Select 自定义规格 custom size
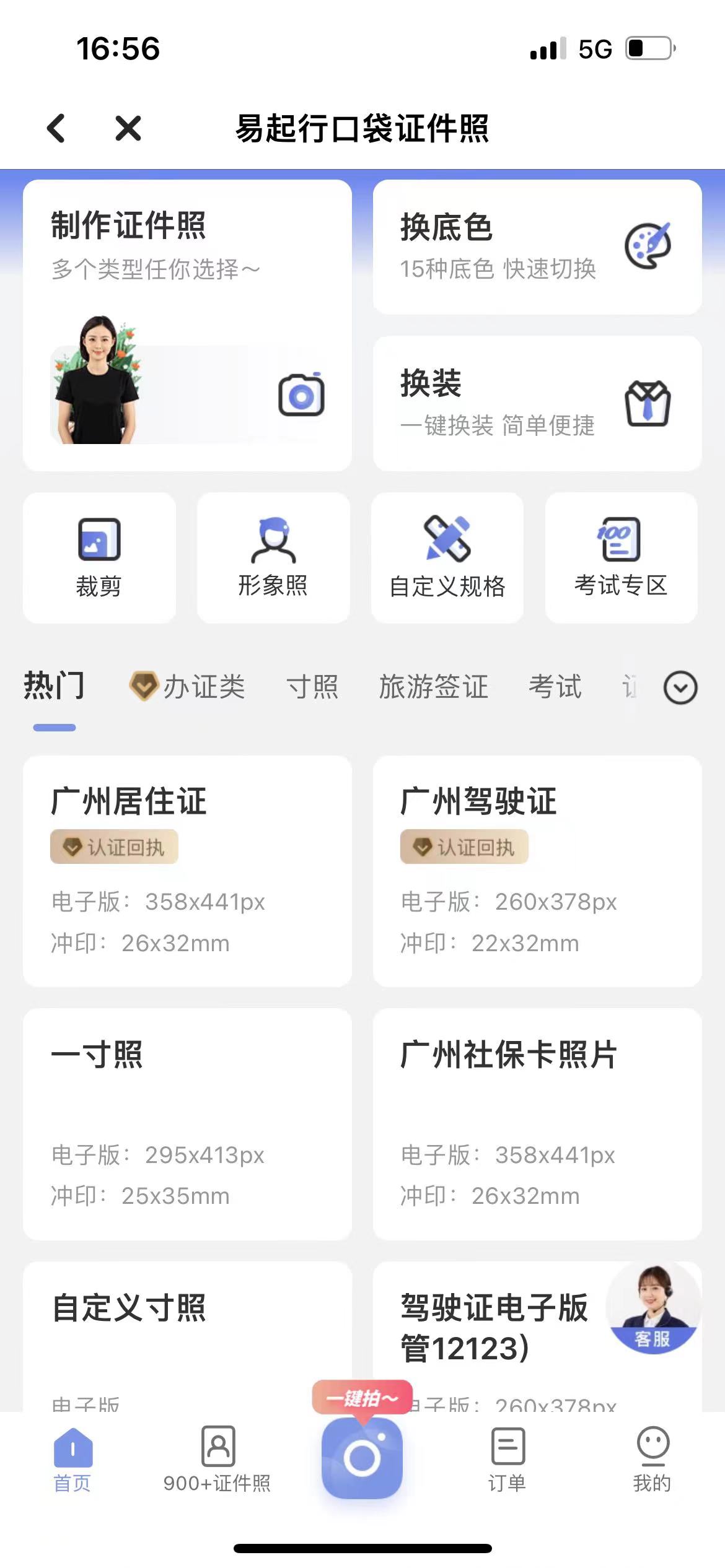The width and height of the screenshot is (725, 1568). point(447,557)
